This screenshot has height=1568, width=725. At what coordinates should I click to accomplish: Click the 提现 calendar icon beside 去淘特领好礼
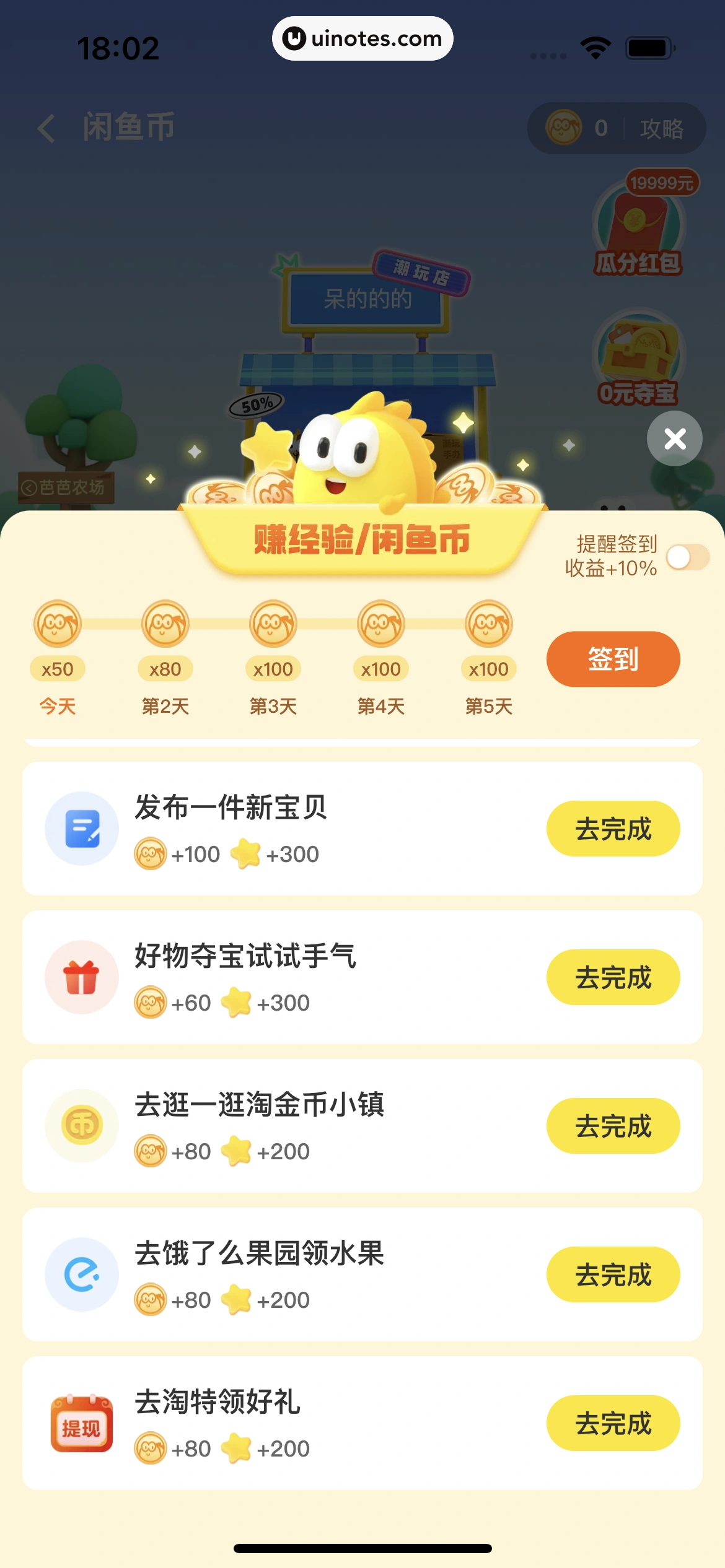coord(82,1422)
